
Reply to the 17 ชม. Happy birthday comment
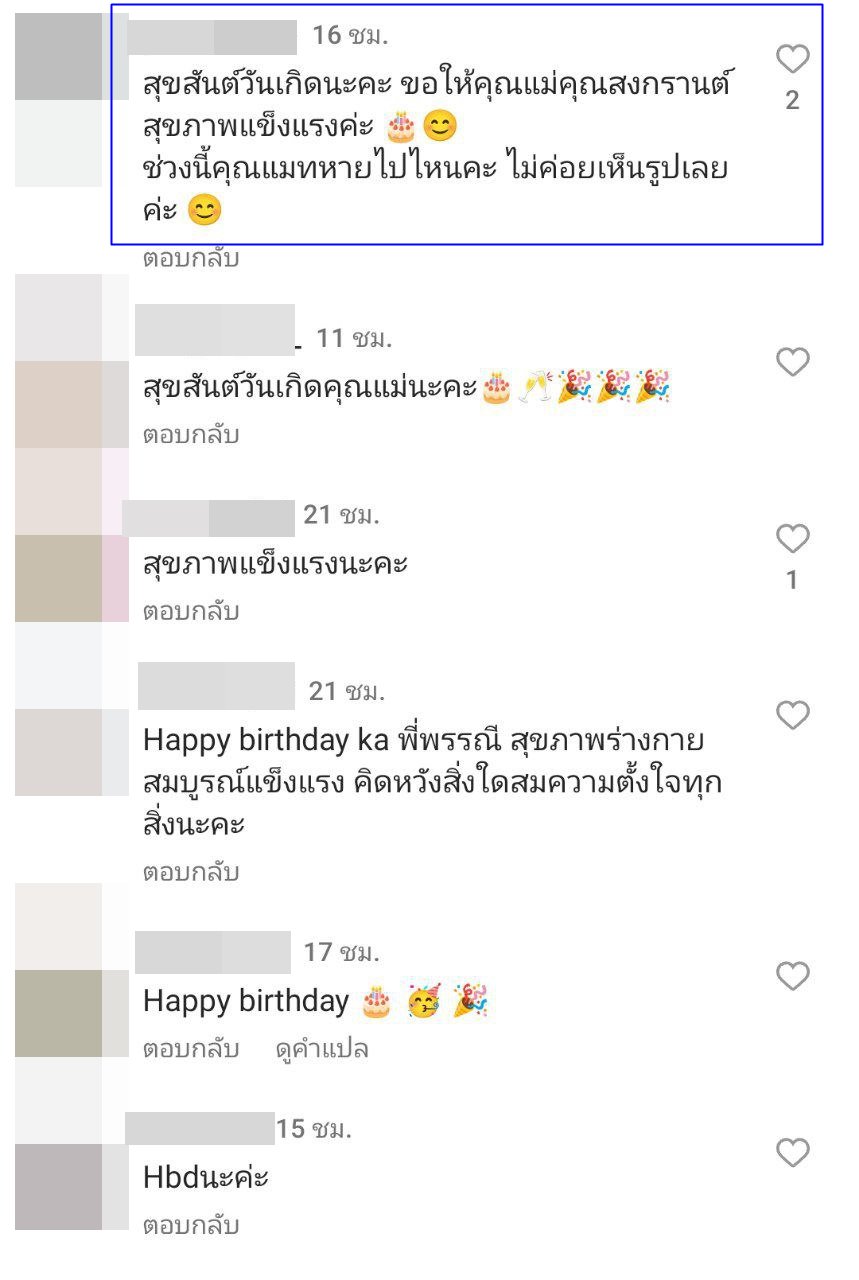(190, 1049)
